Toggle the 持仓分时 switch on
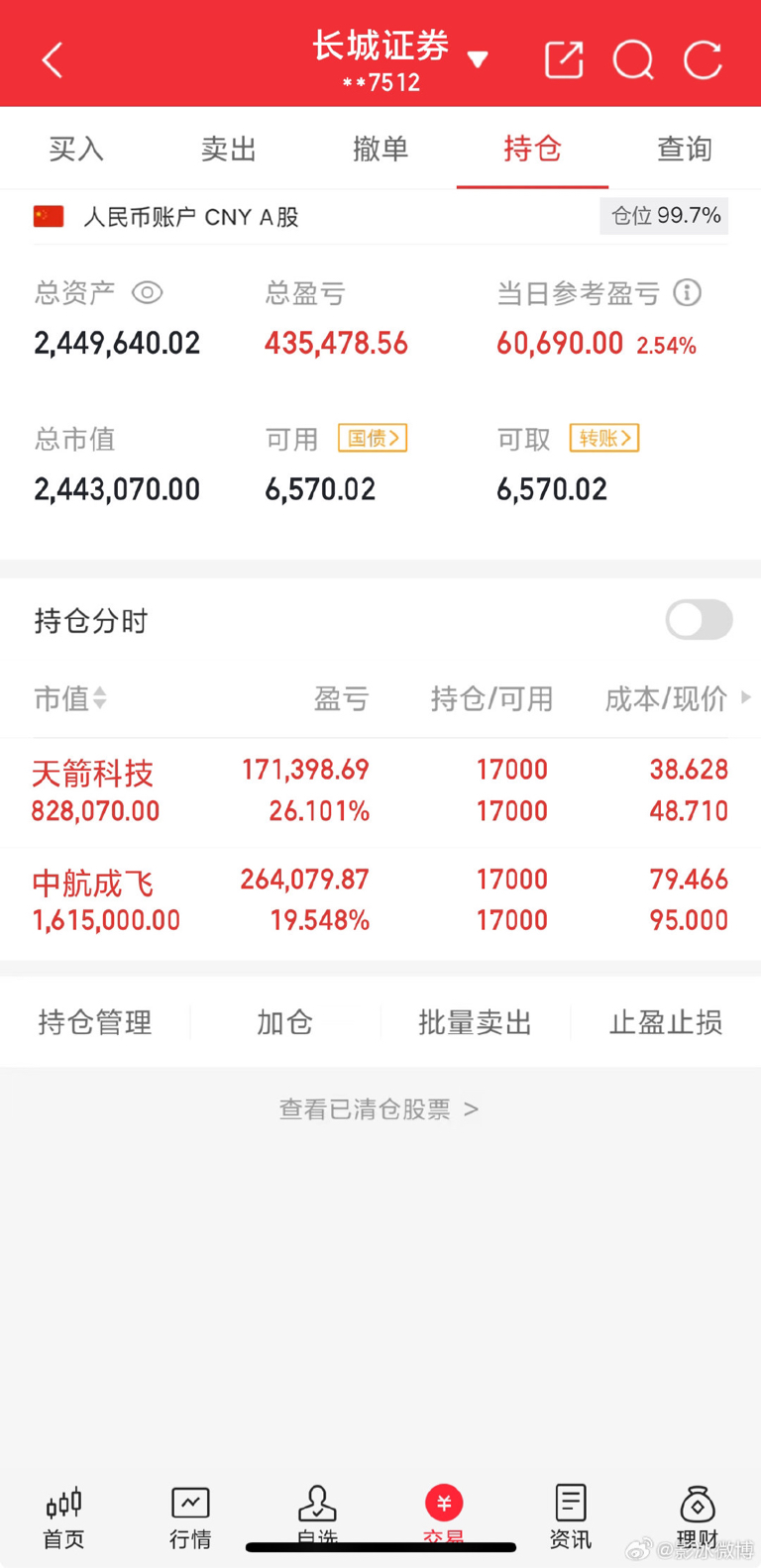Viewport: 761px width, 1568px height. (699, 620)
